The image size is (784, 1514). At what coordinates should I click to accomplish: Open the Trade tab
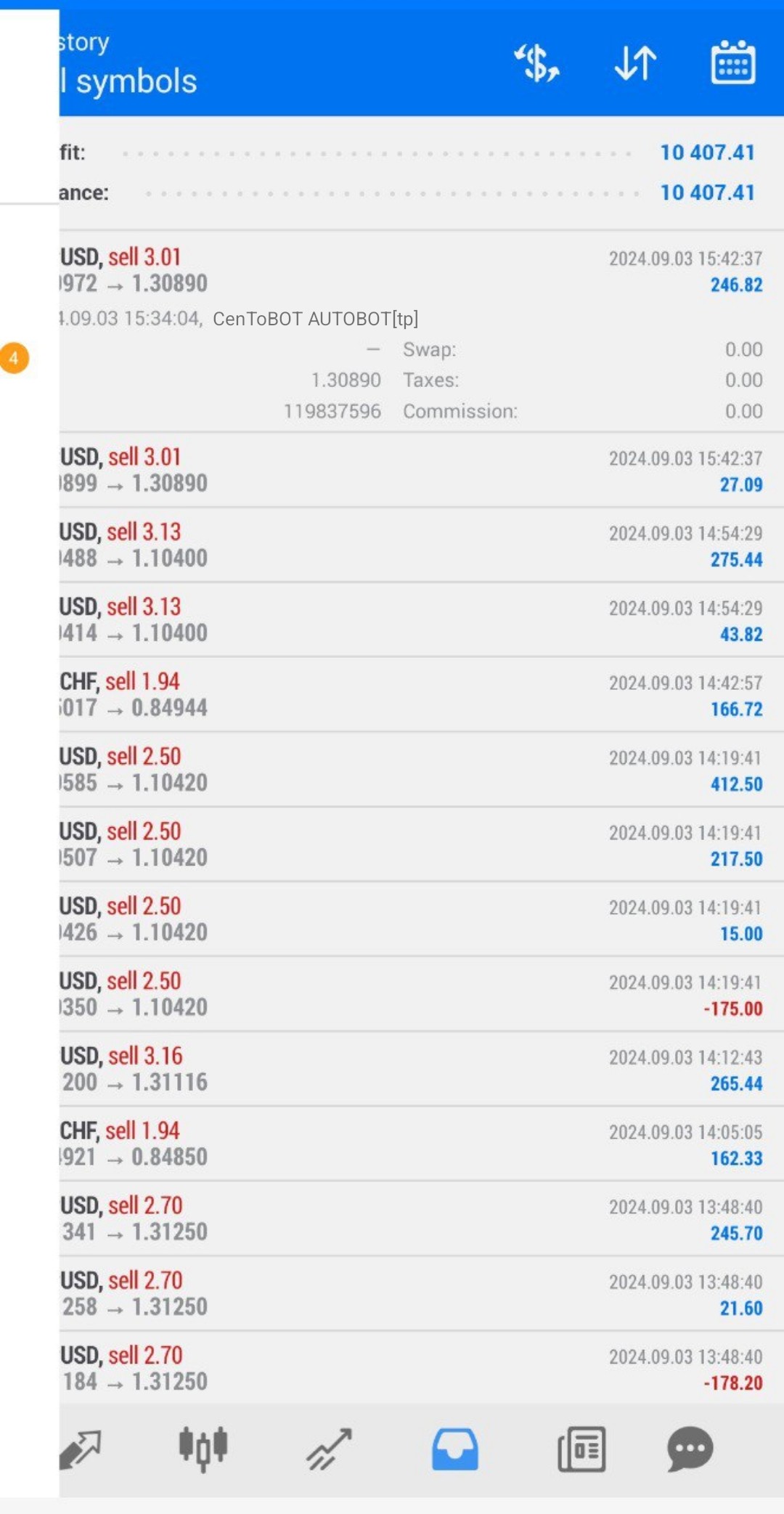click(x=329, y=1449)
